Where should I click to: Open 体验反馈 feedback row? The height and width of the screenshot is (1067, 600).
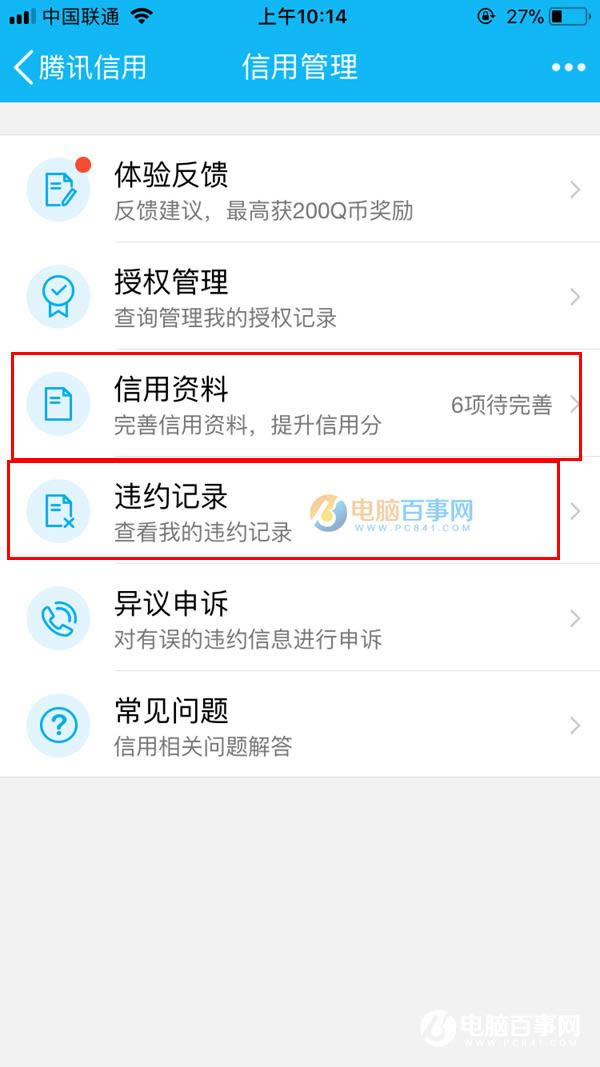click(x=300, y=190)
